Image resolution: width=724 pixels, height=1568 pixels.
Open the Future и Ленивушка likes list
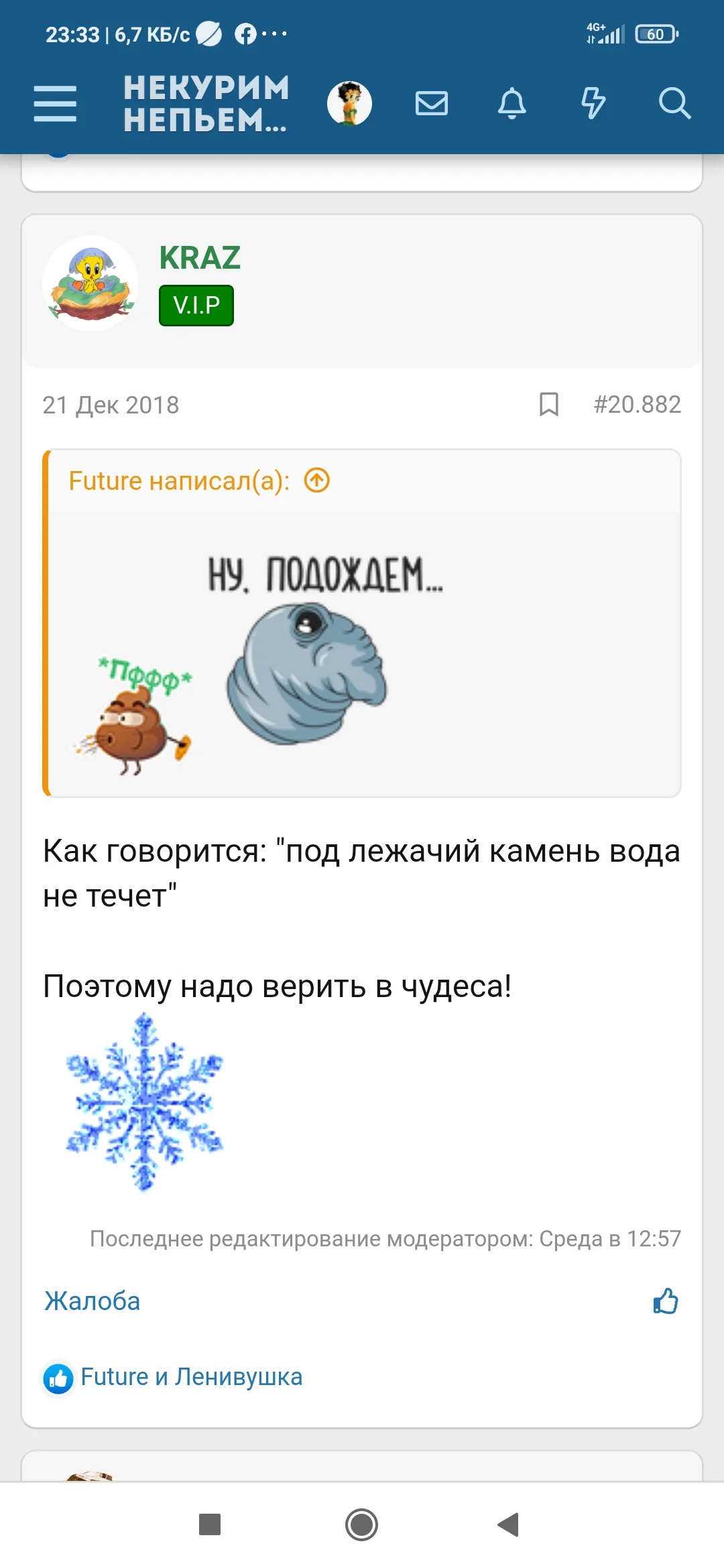(192, 1376)
